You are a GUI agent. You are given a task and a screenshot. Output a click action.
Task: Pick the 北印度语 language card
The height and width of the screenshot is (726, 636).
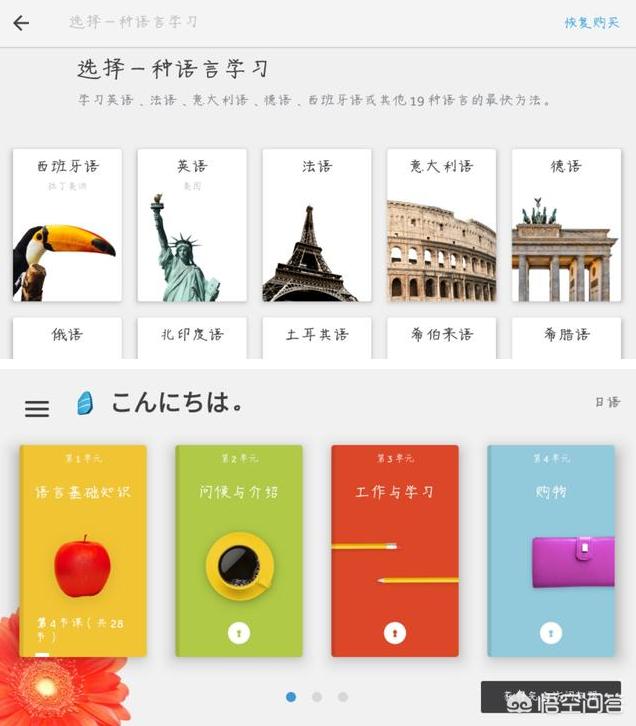(192, 337)
